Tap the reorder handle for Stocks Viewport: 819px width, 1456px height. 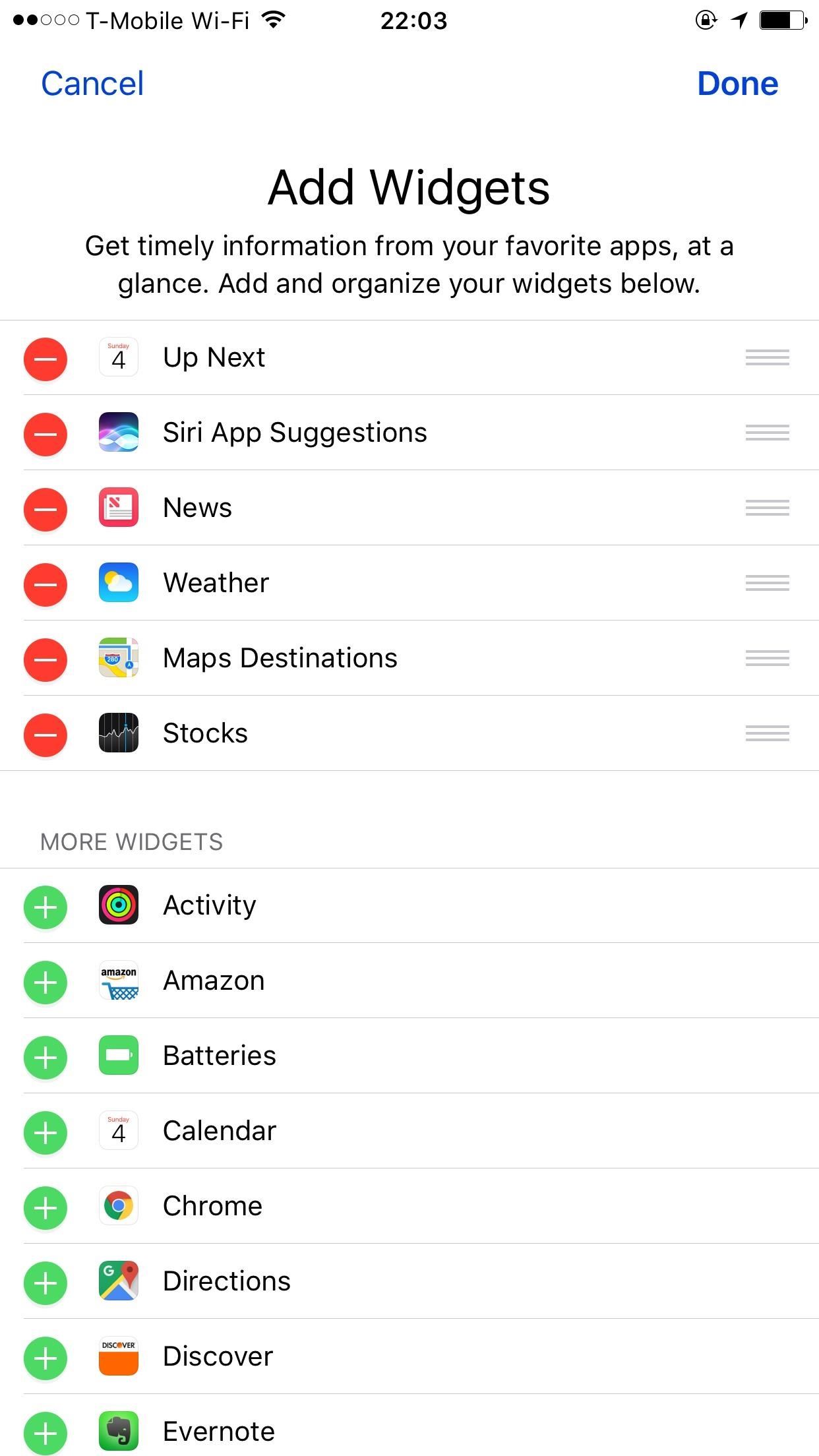[767, 733]
